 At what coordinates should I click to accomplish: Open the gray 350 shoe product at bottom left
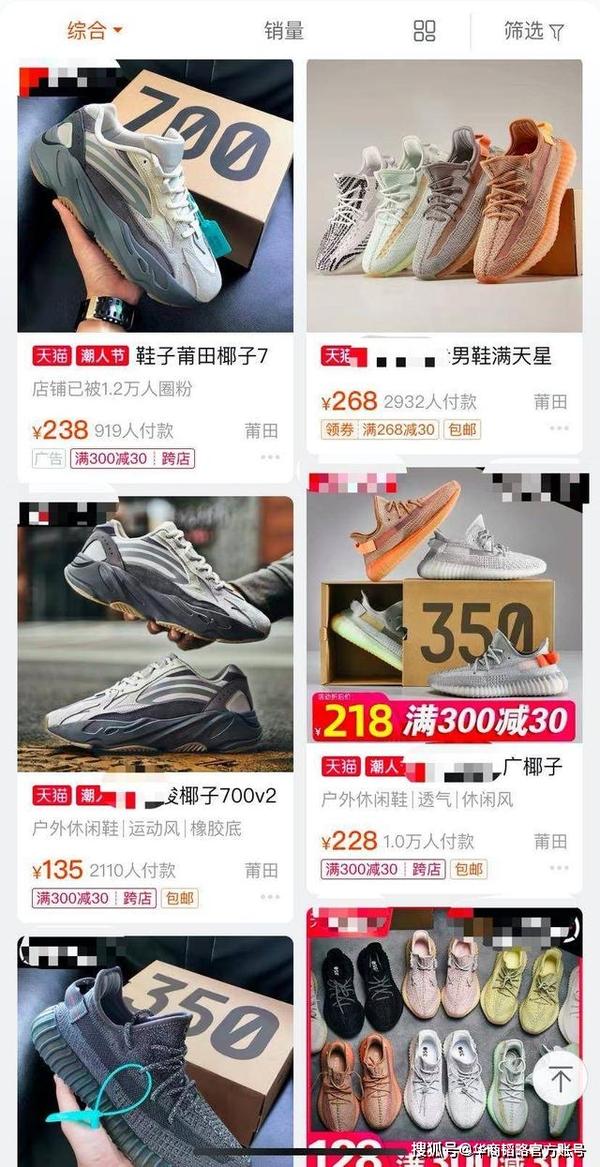tap(155, 1050)
